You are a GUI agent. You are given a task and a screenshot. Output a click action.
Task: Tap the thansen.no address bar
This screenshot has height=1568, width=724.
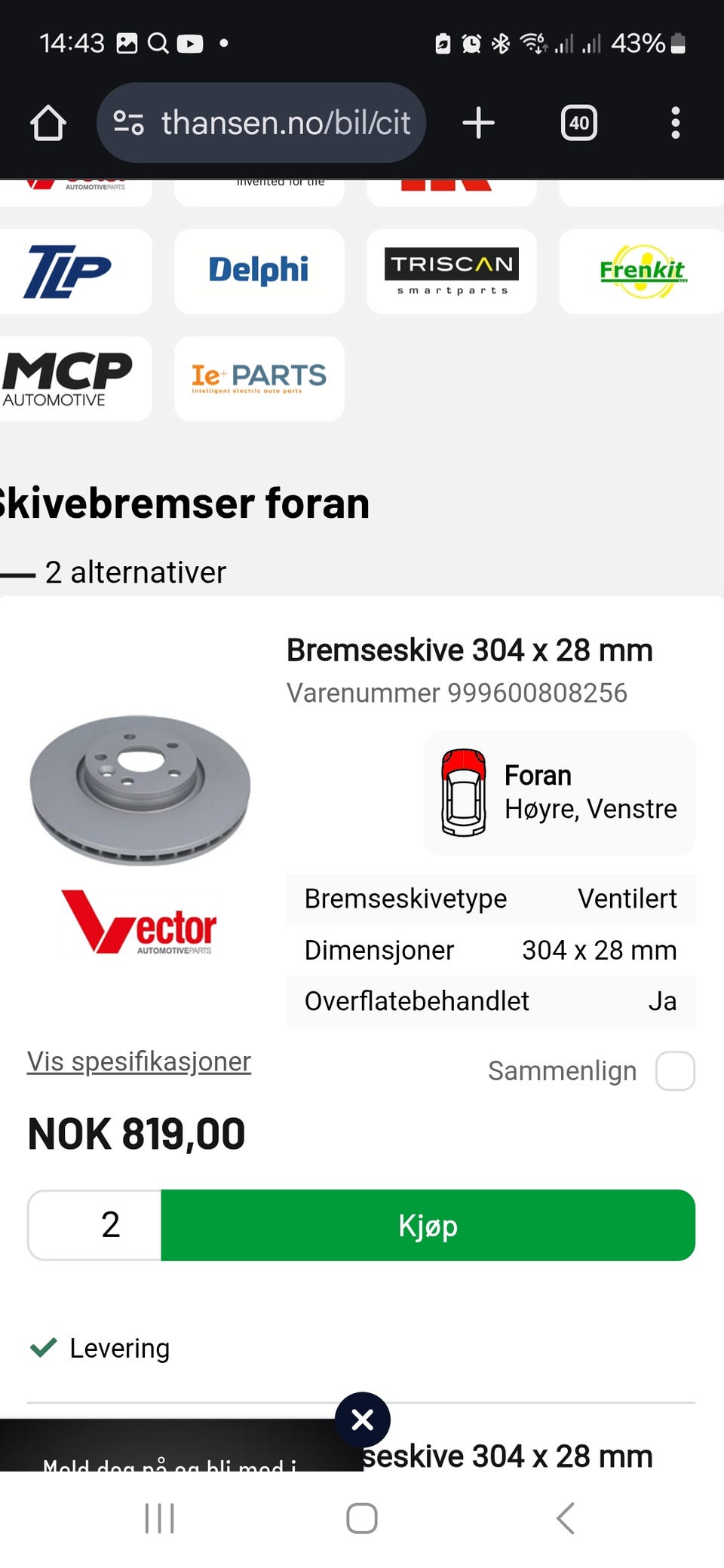tap(261, 123)
